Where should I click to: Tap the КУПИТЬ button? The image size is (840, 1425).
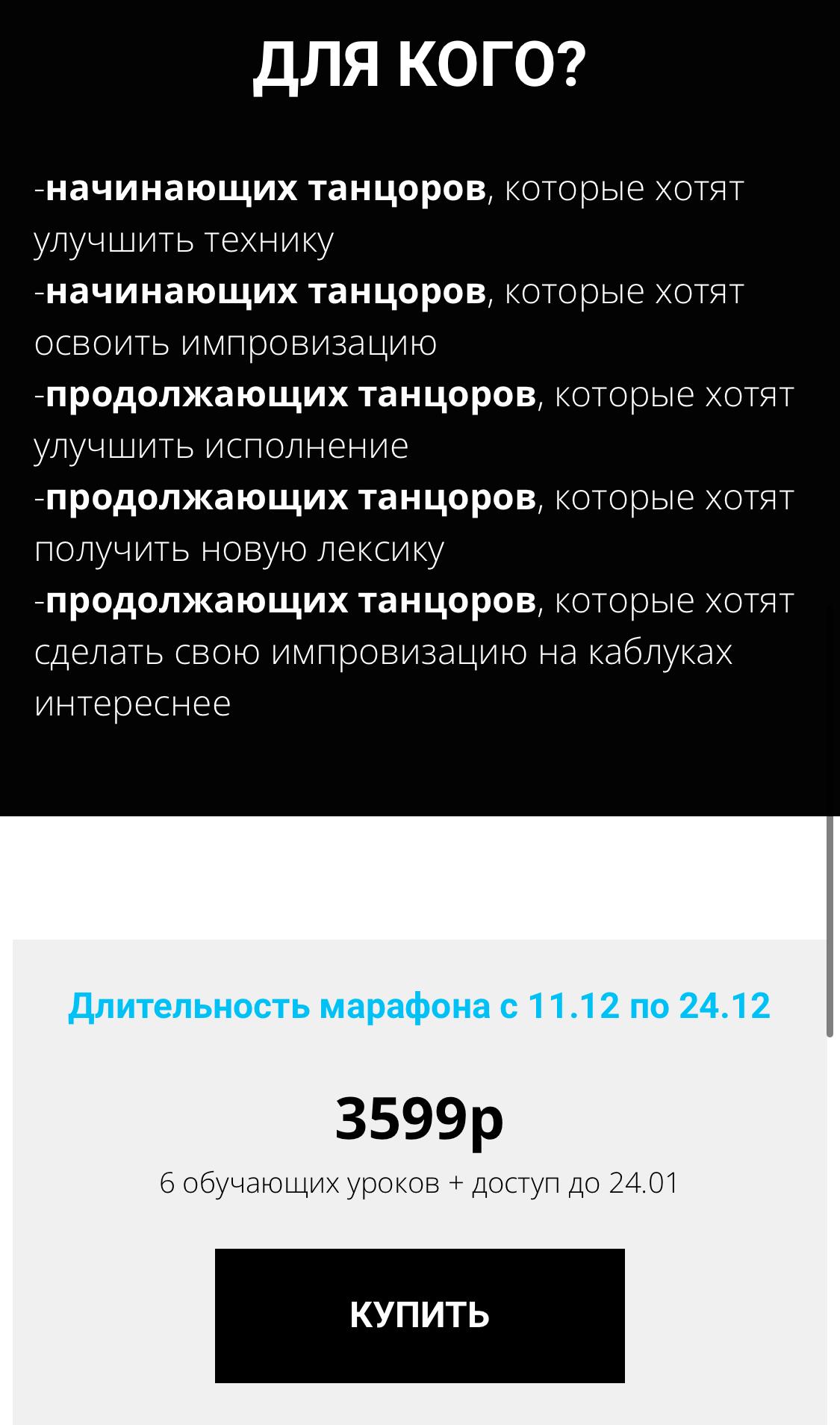(x=420, y=1315)
